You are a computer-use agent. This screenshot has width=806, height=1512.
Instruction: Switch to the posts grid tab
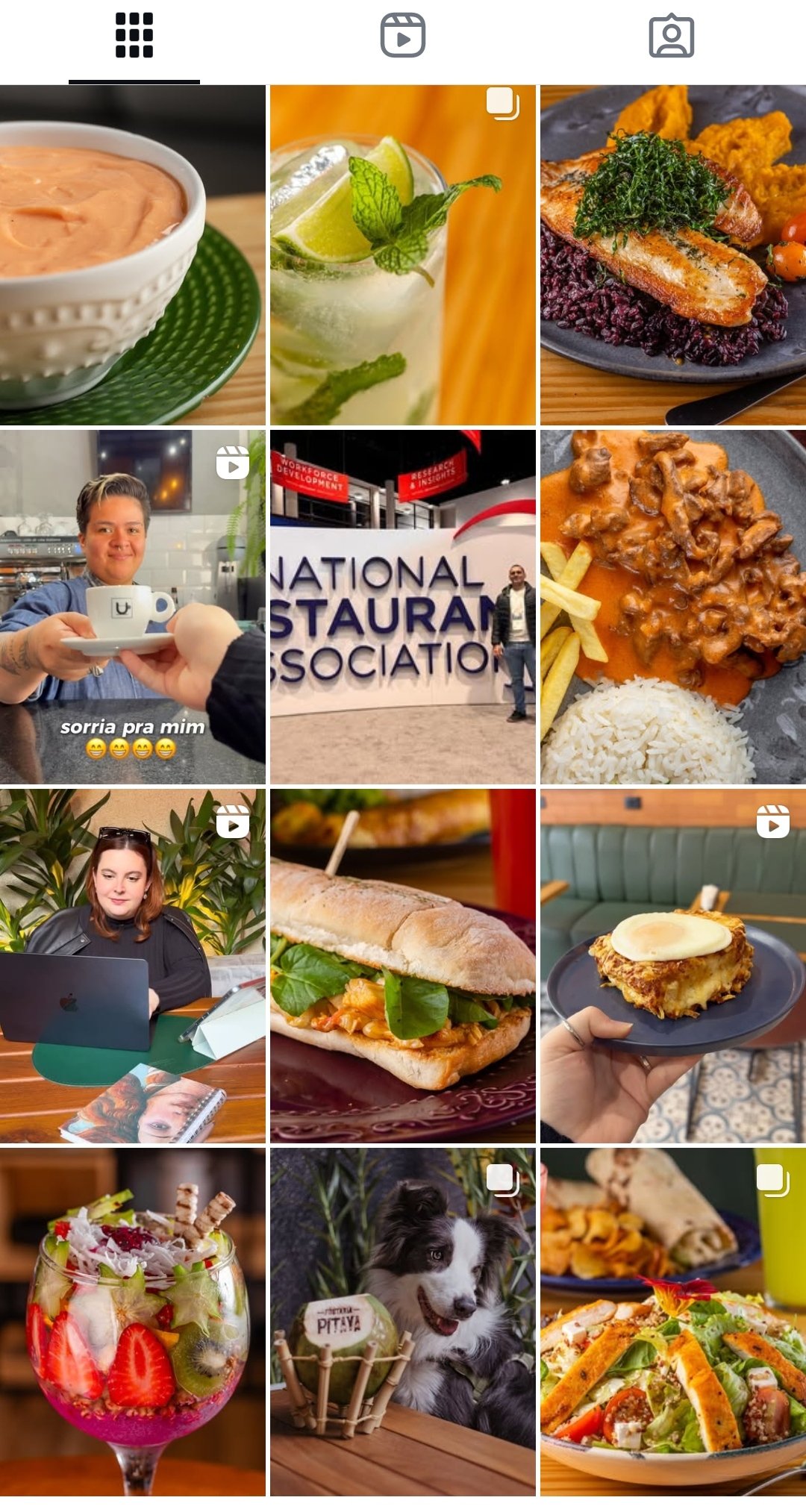point(134,36)
